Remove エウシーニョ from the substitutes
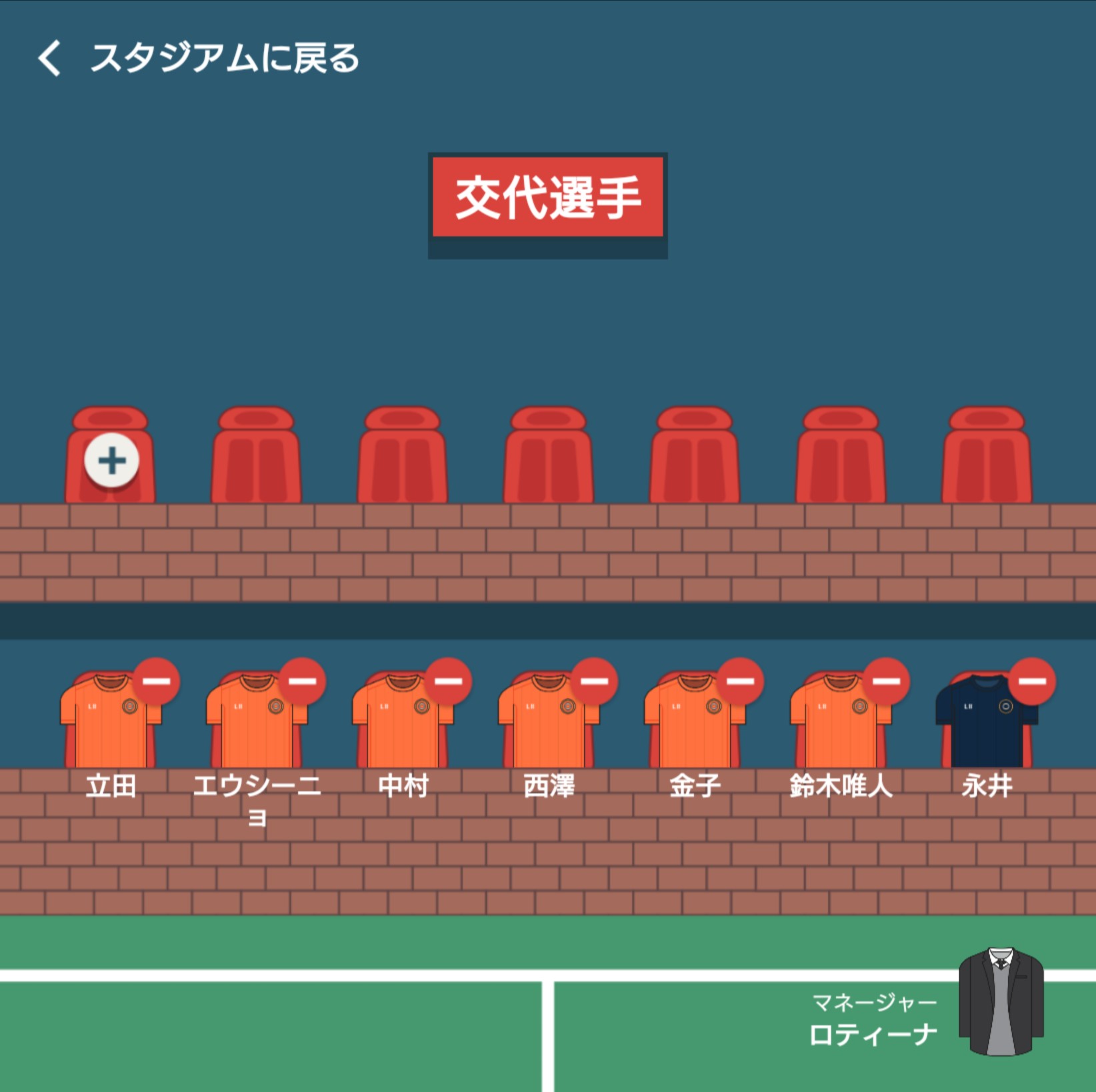Viewport: 1096px width, 1092px height. 302,681
